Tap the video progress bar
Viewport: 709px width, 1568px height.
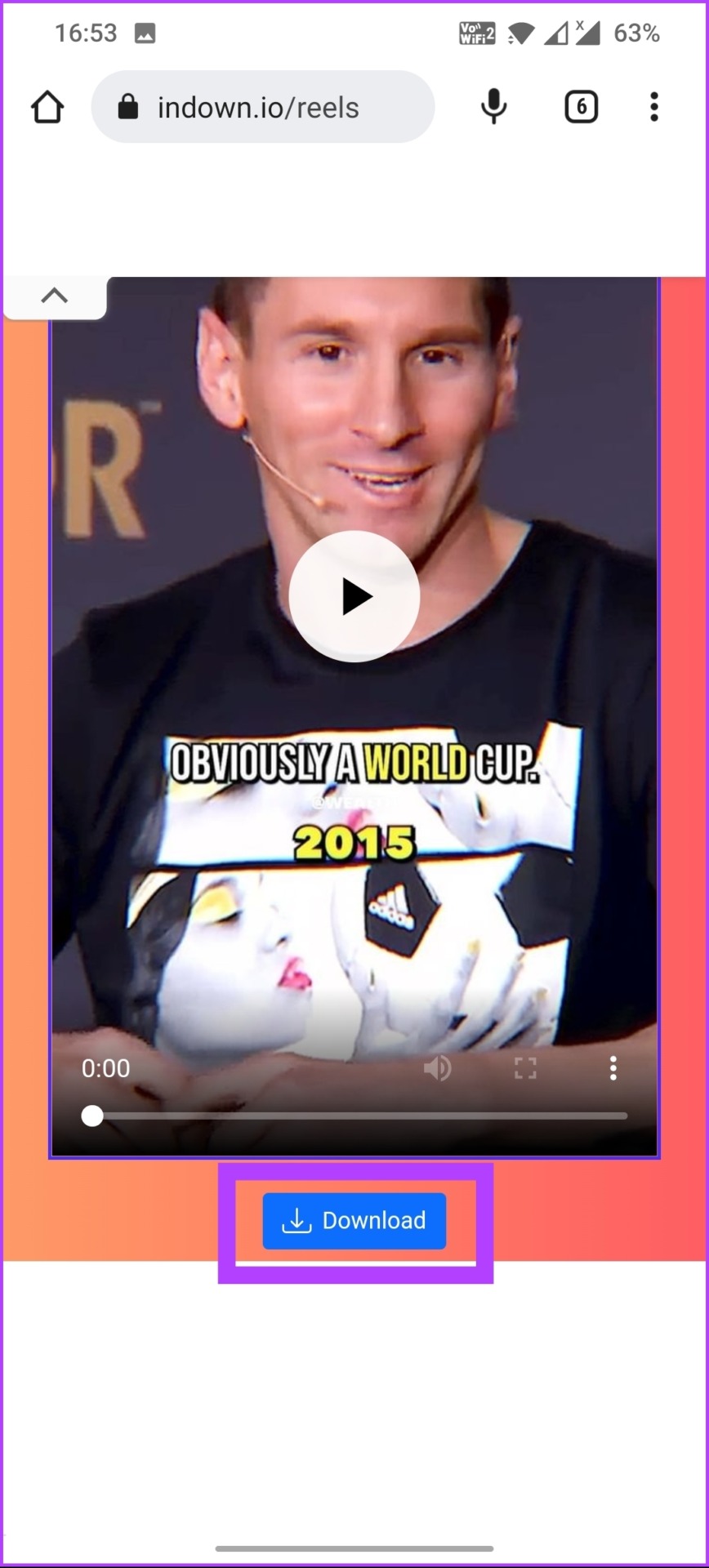(359, 1116)
